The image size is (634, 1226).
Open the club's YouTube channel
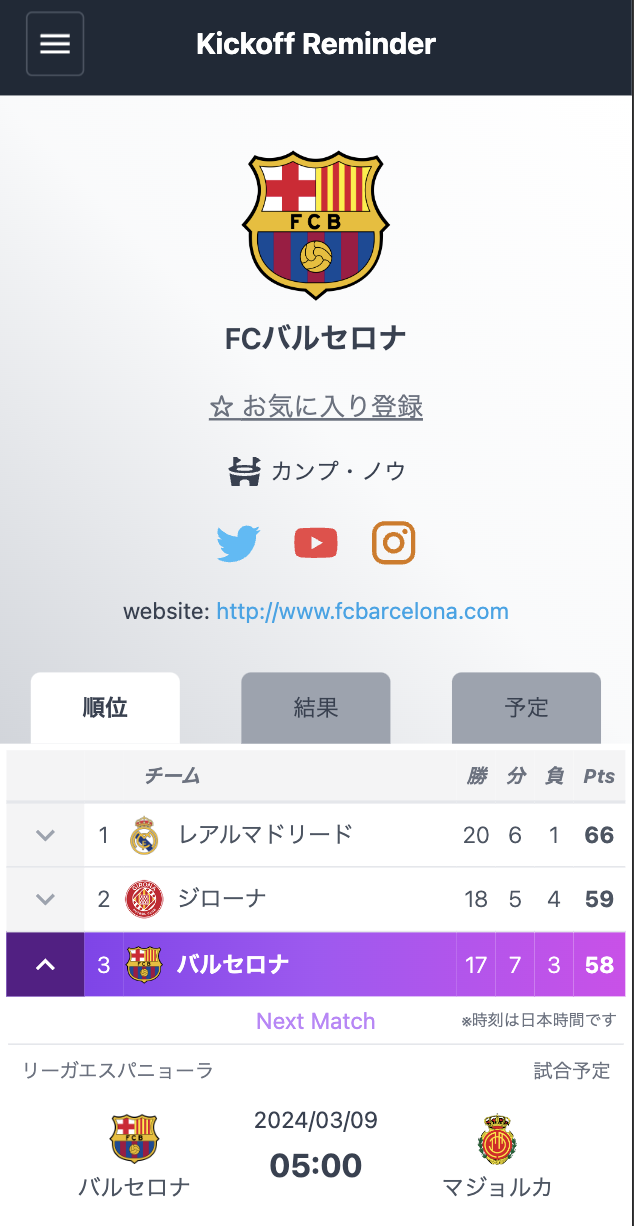point(316,543)
